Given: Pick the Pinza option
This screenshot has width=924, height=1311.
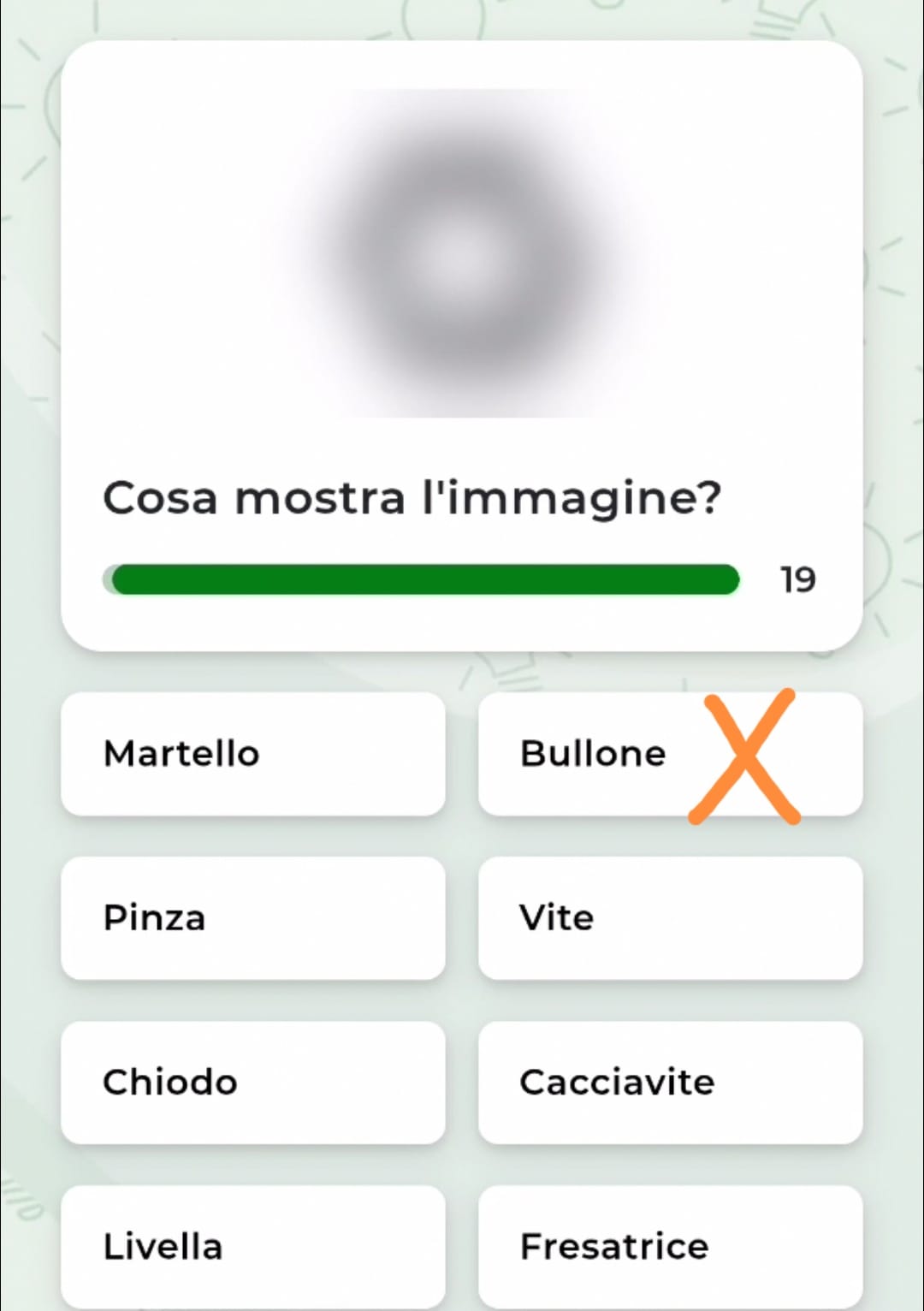Looking at the screenshot, I should 252,918.
